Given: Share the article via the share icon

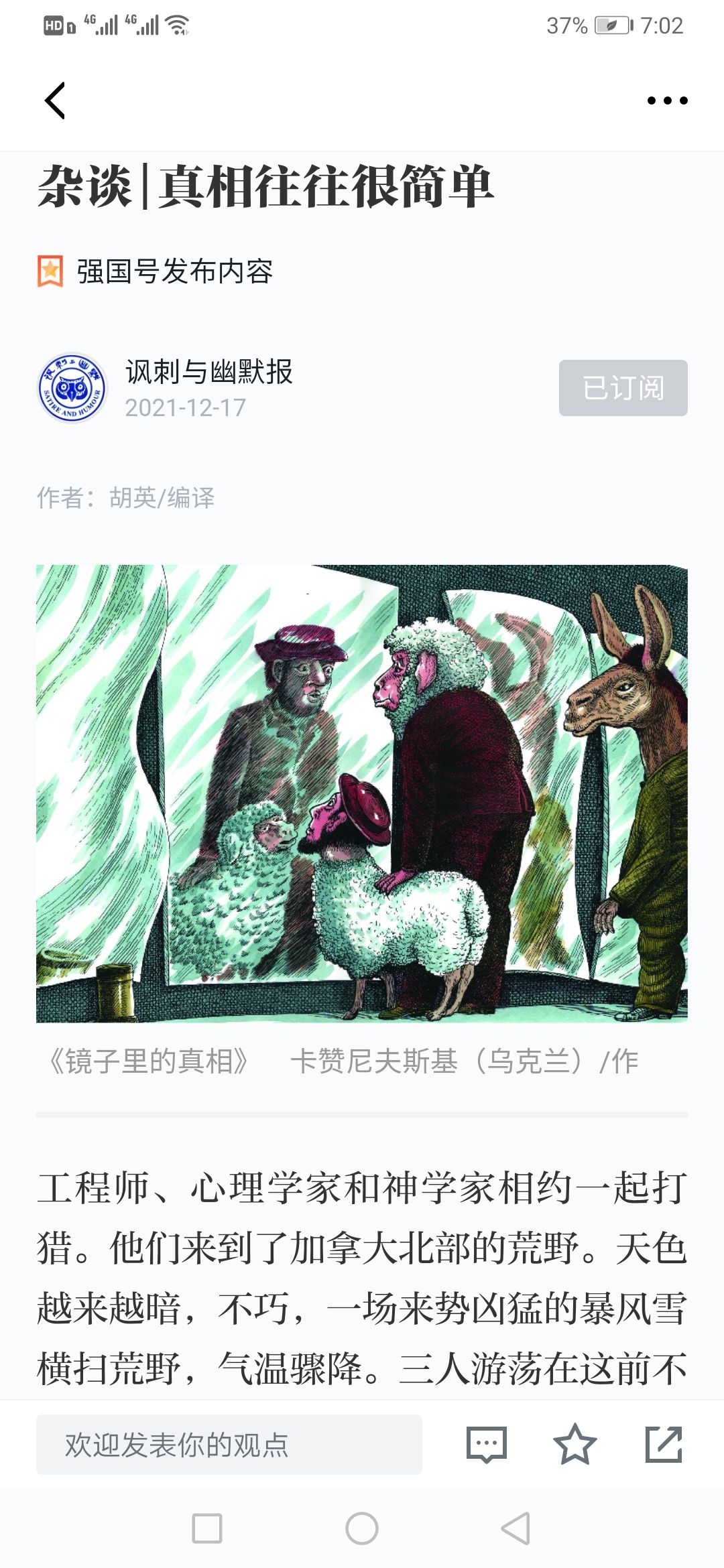Looking at the screenshot, I should pos(664,1445).
